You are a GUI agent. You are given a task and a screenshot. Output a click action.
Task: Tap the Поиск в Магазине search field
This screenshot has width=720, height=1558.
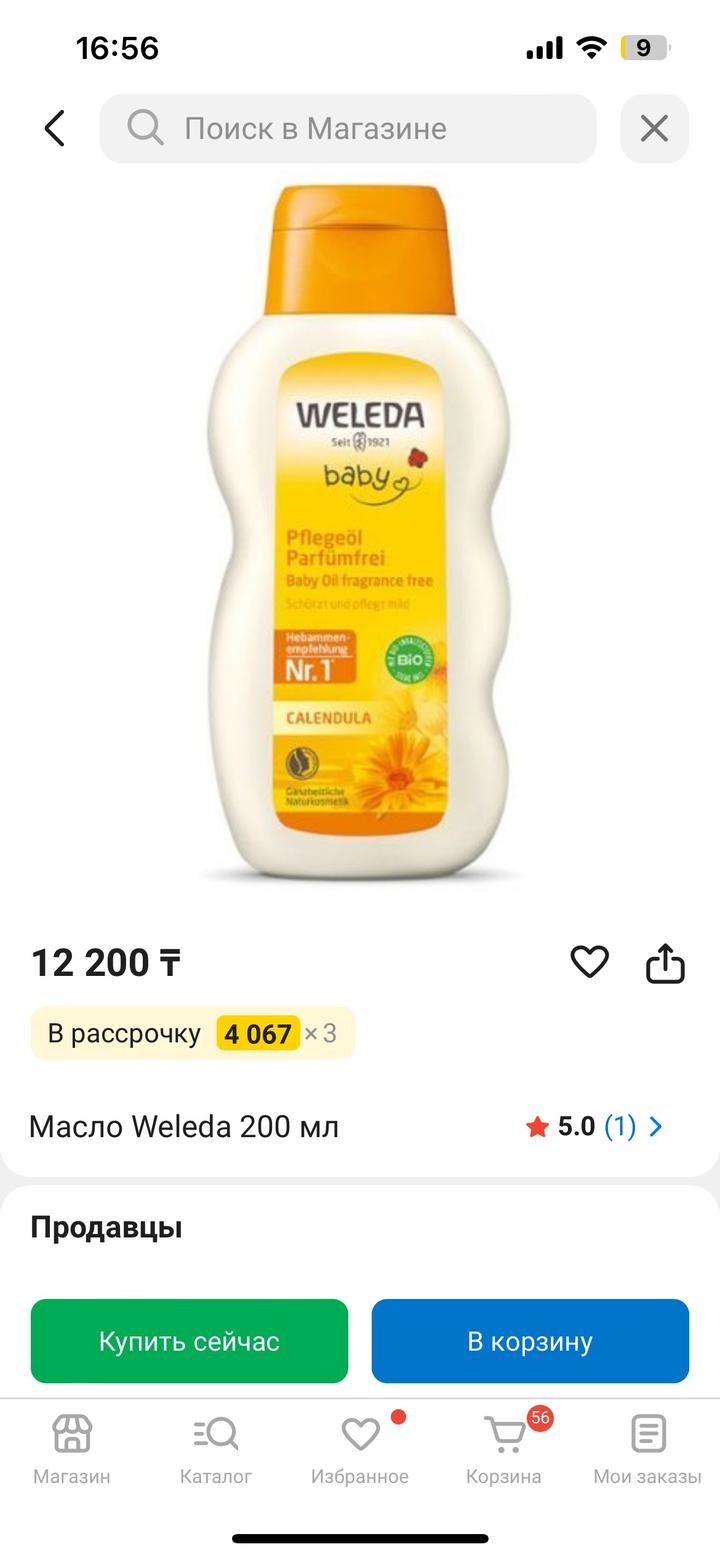pyautogui.click(x=348, y=129)
